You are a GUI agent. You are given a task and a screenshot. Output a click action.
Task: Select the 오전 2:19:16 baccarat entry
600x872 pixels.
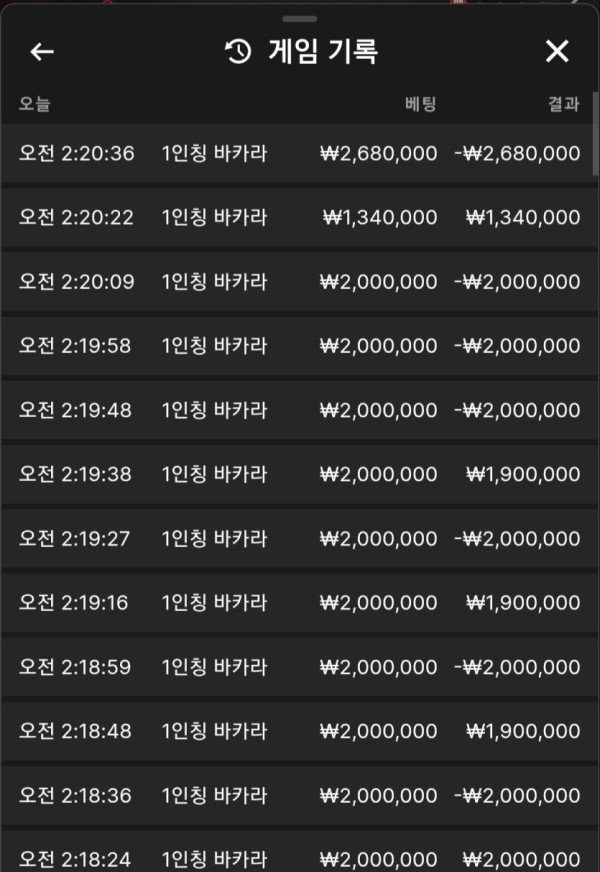tap(298, 602)
